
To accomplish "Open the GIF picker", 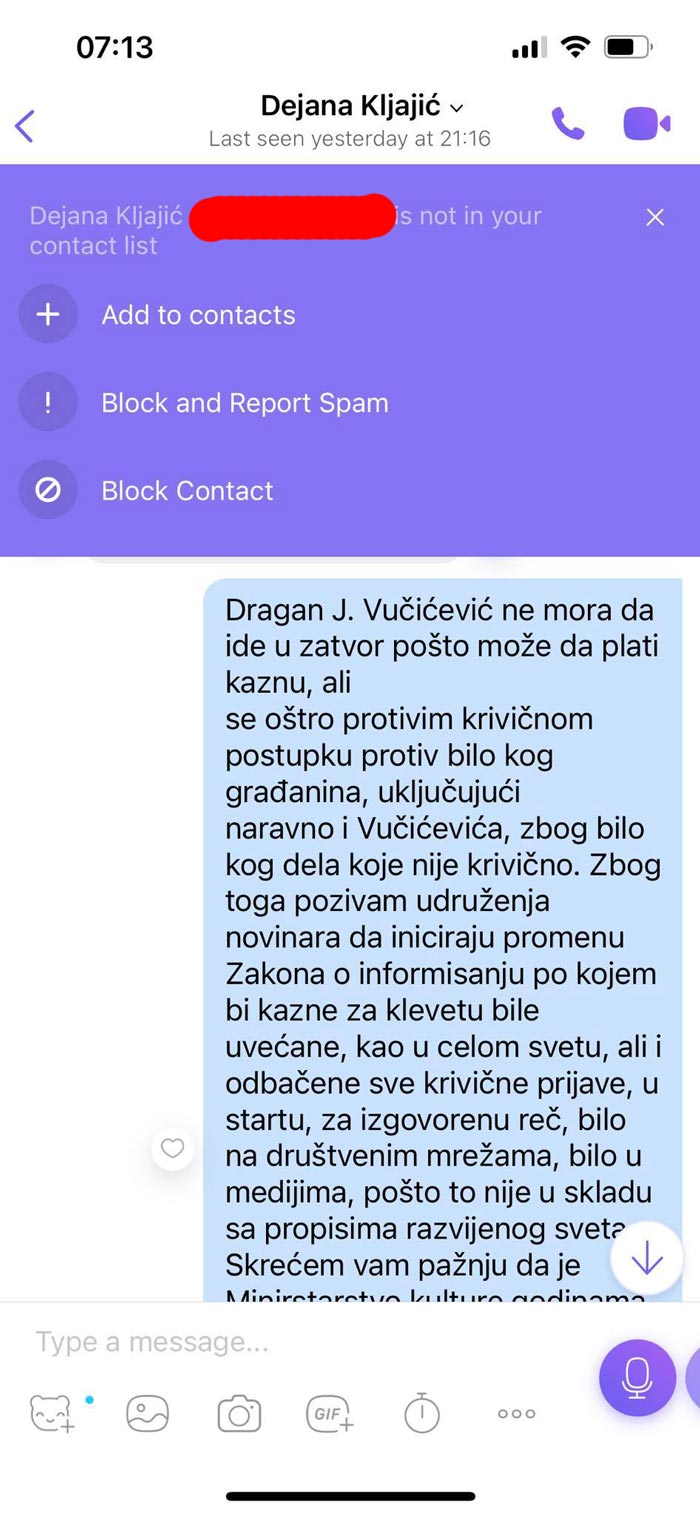I will pyautogui.click(x=329, y=1414).
